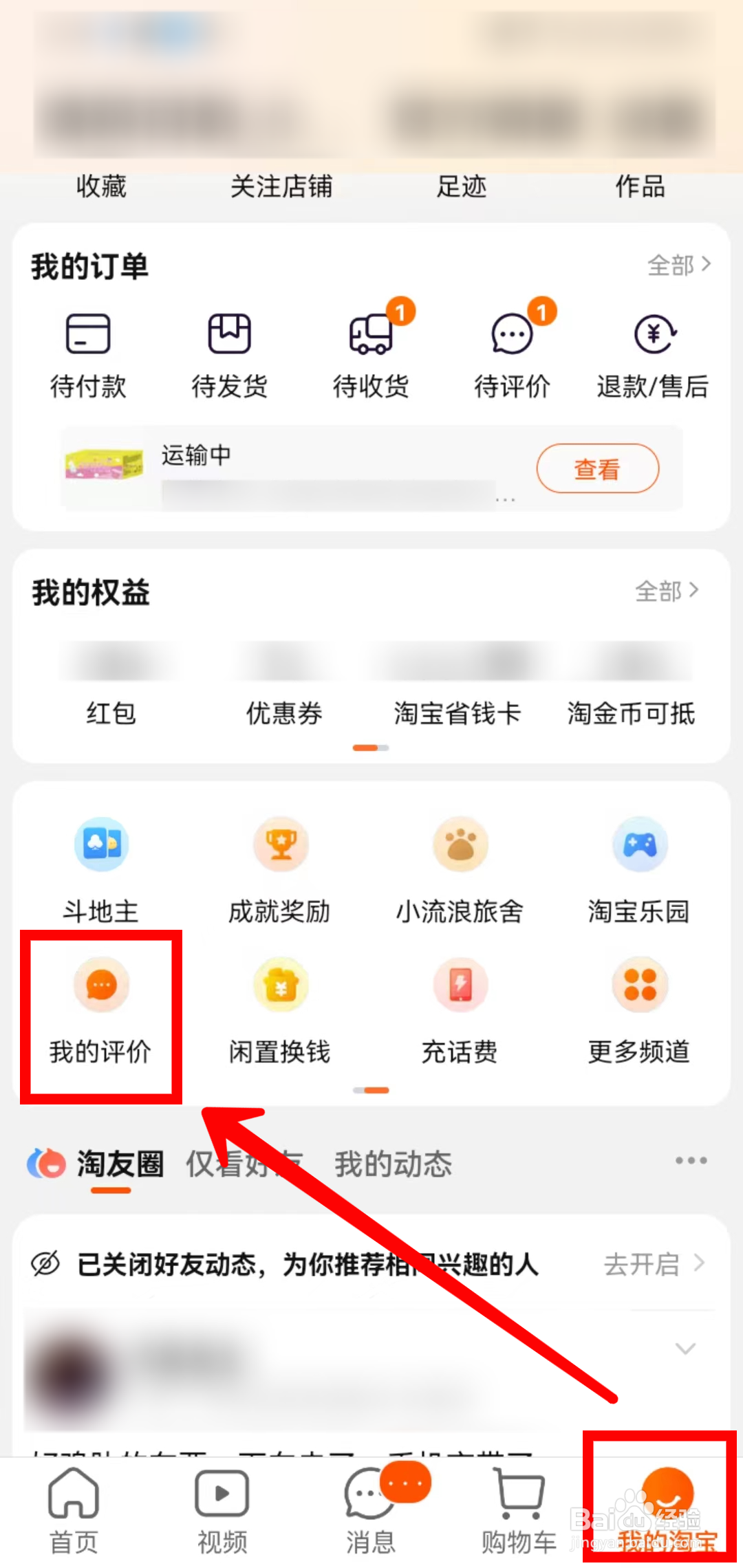
Task: Tap the channel pagination dot indicator
Action: 371,1090
